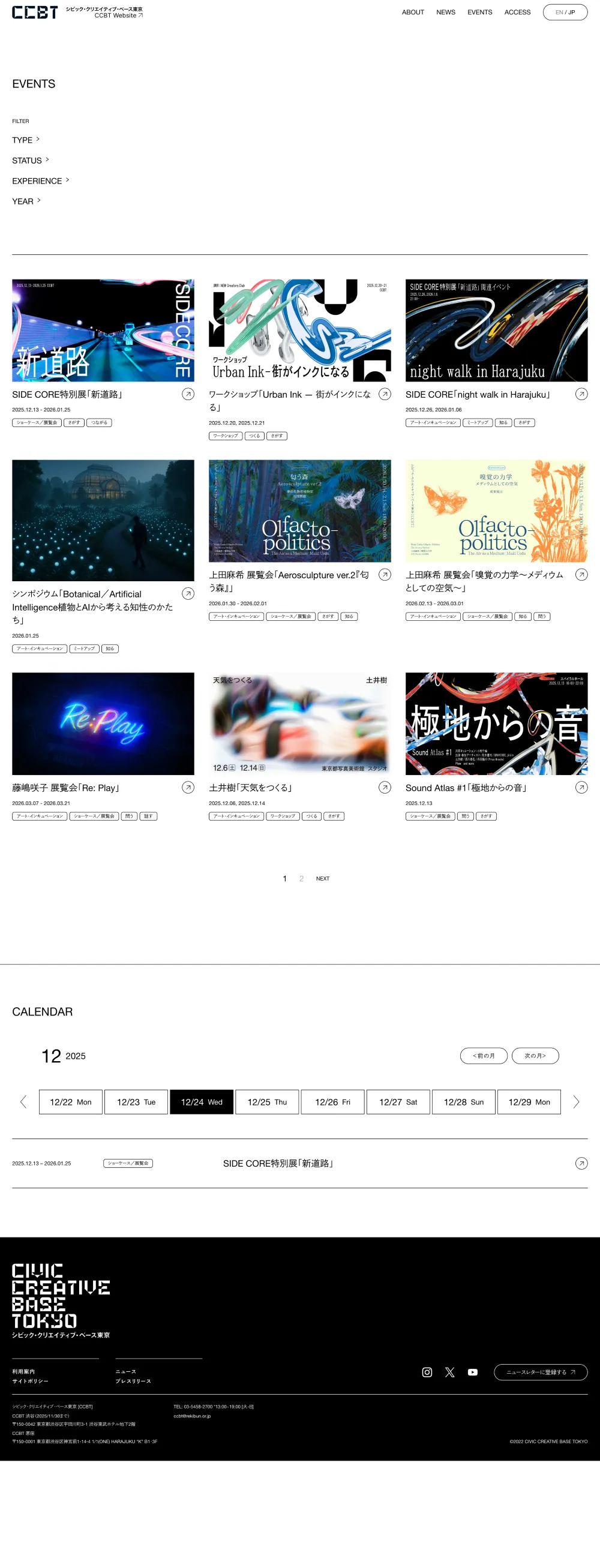Screen dimensions: 600x1568
Task: Open the Urban Ink workshop card
Action: 299,331
